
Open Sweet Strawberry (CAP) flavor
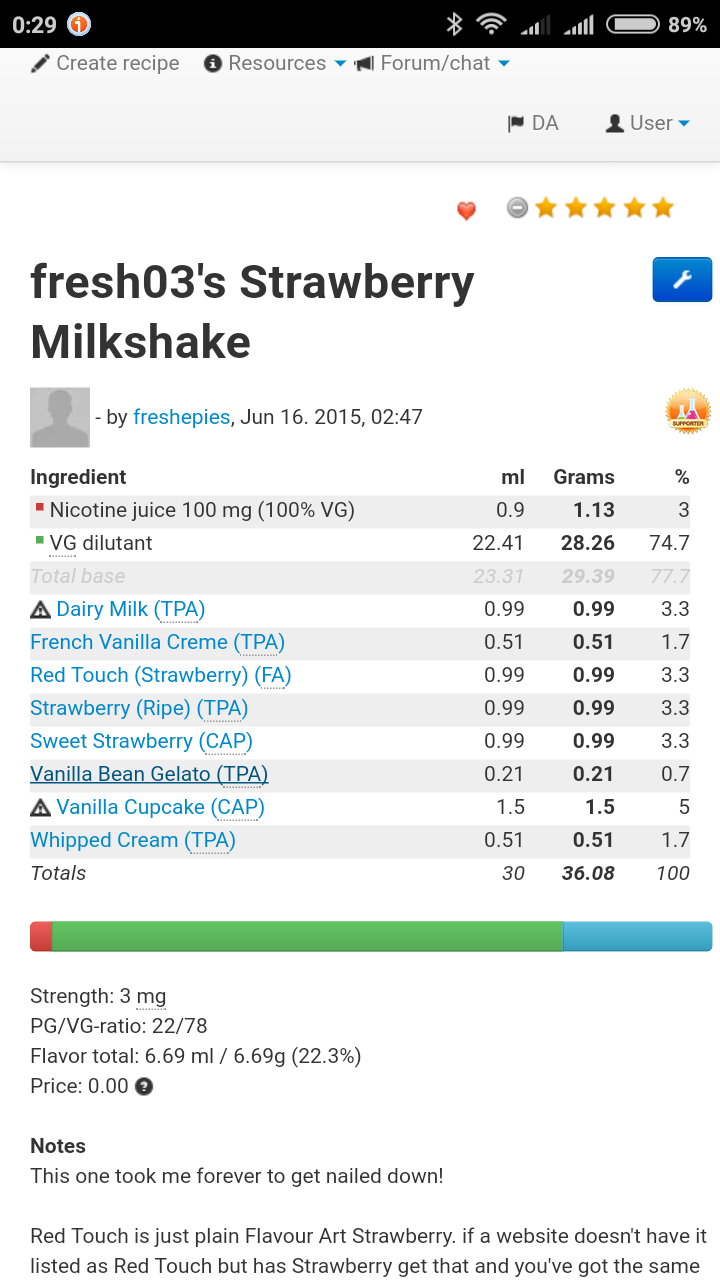141,741
